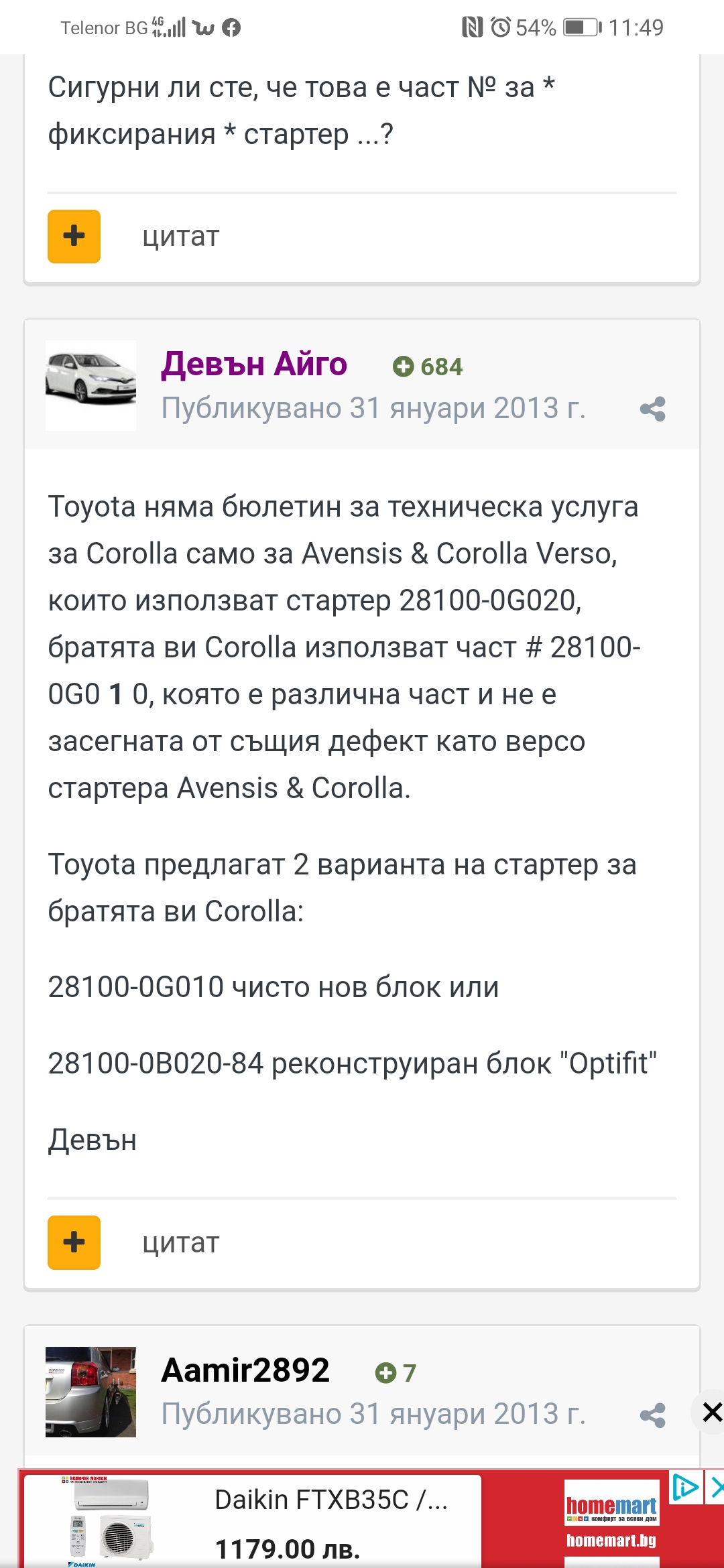Viewport: 724px width, 1568px height.
Task: Click the orange plus under Девън's reply
Action: click(74, 1244)
